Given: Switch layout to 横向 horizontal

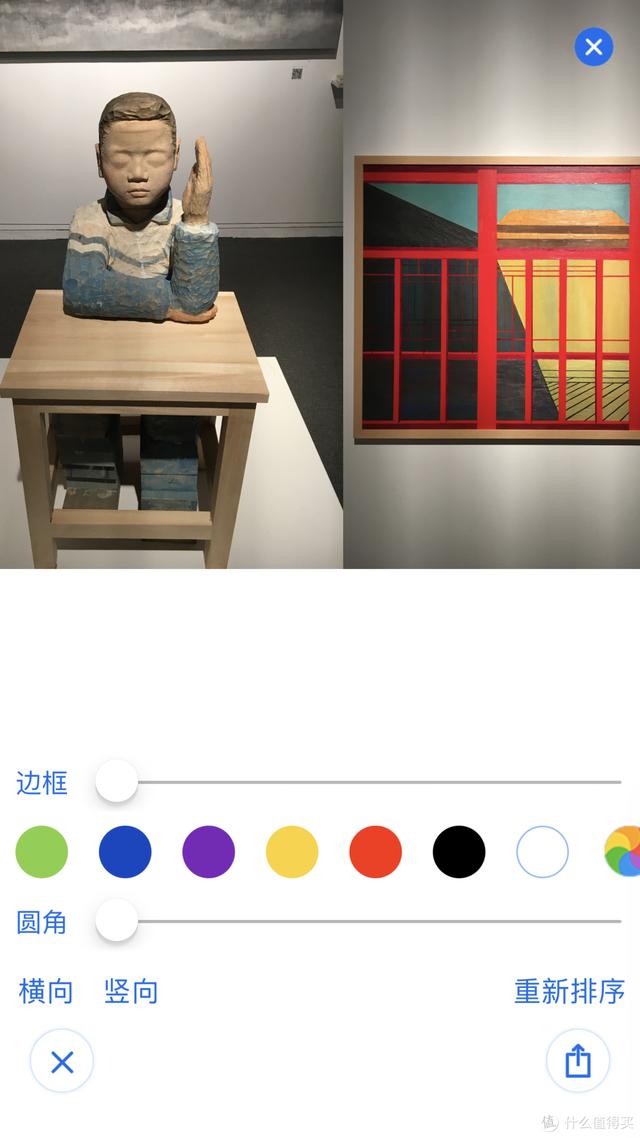Looking at the screenshot, I should coord(46,991).
